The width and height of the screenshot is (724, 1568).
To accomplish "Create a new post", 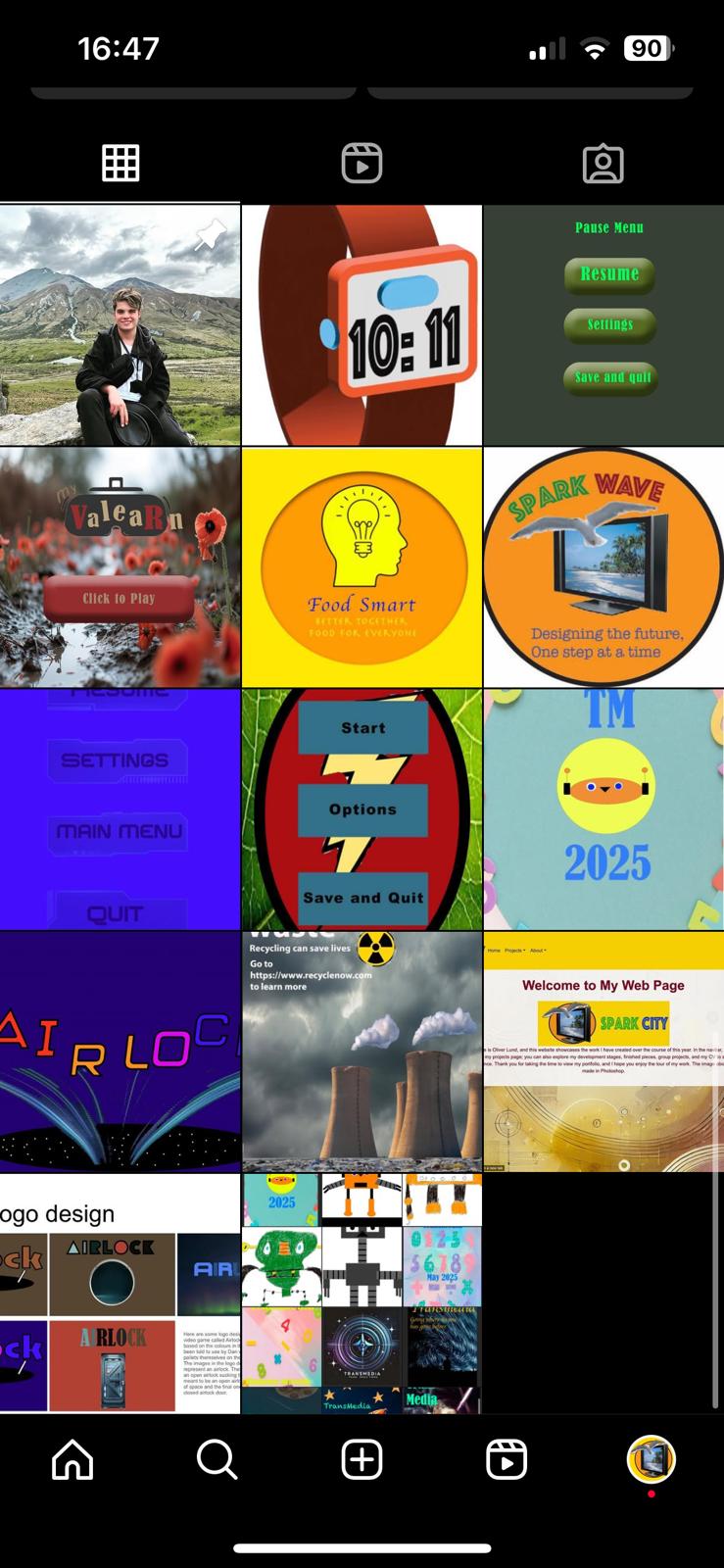I will click(x=362, y=1460).
